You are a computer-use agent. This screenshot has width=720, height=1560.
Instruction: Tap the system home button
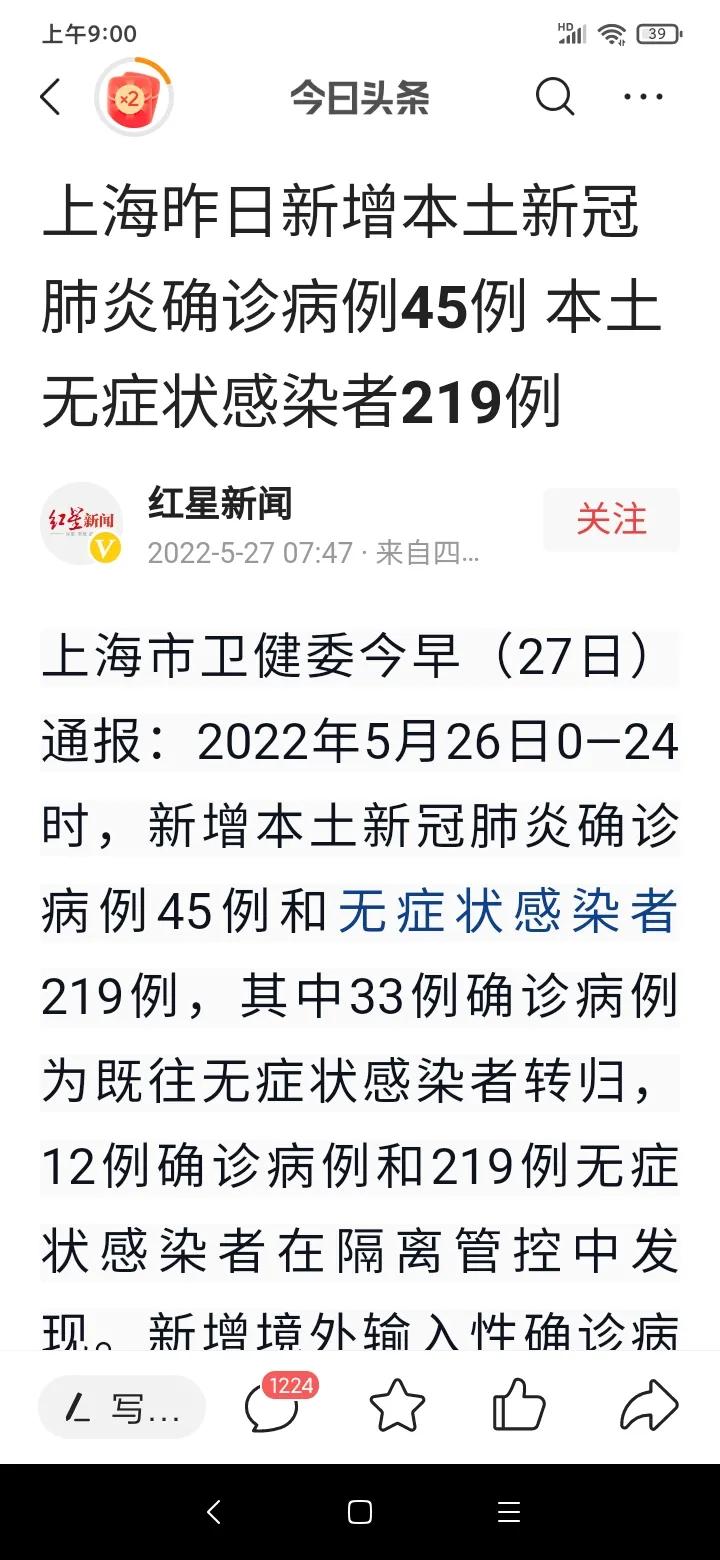[x=360, y=1512]
